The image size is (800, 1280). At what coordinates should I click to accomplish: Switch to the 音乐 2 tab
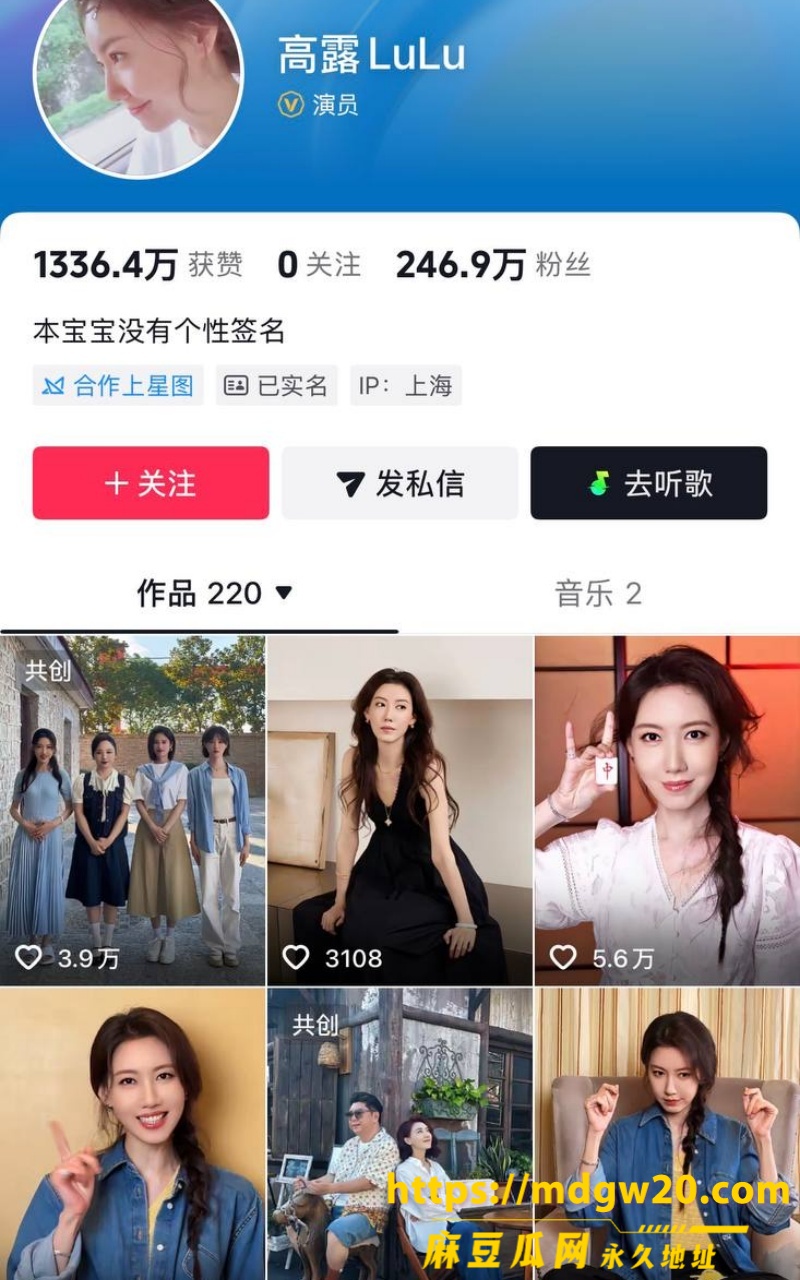tap(598, 593)
